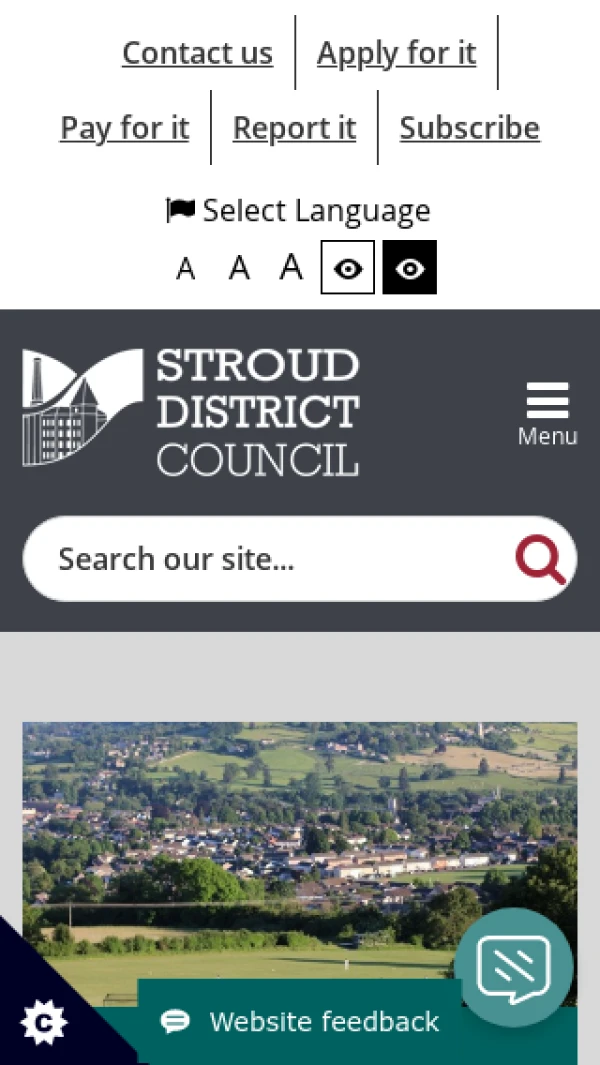Select the smallest text size A
Viewport: 600px width, 1065px height.
185,268
